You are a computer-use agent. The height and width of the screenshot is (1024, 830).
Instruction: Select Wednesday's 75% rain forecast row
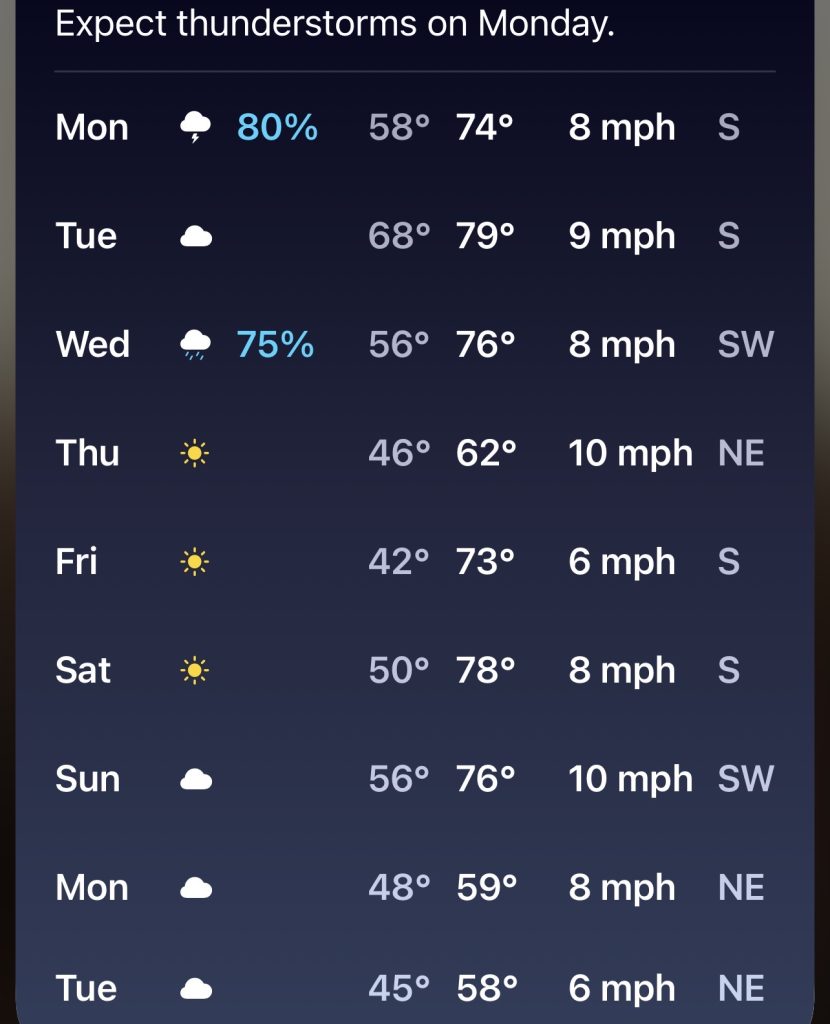[414, 345]
